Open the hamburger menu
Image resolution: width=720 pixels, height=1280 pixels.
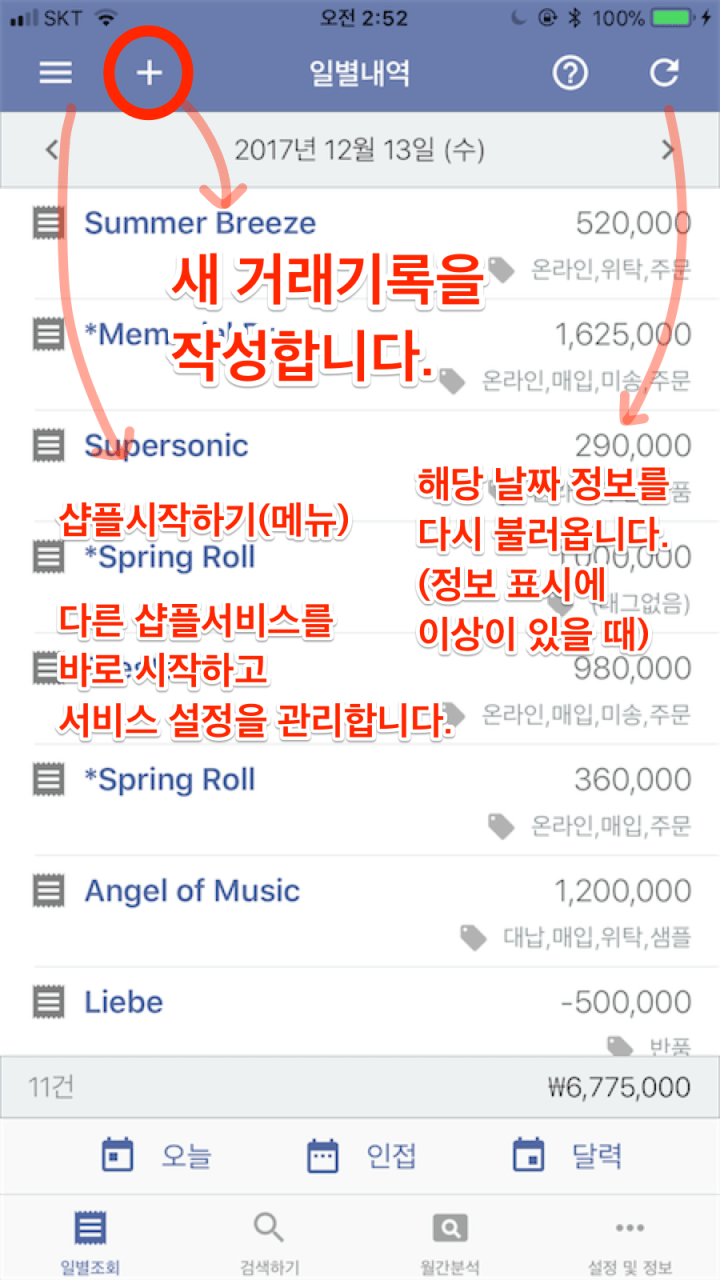click(55, 72)
